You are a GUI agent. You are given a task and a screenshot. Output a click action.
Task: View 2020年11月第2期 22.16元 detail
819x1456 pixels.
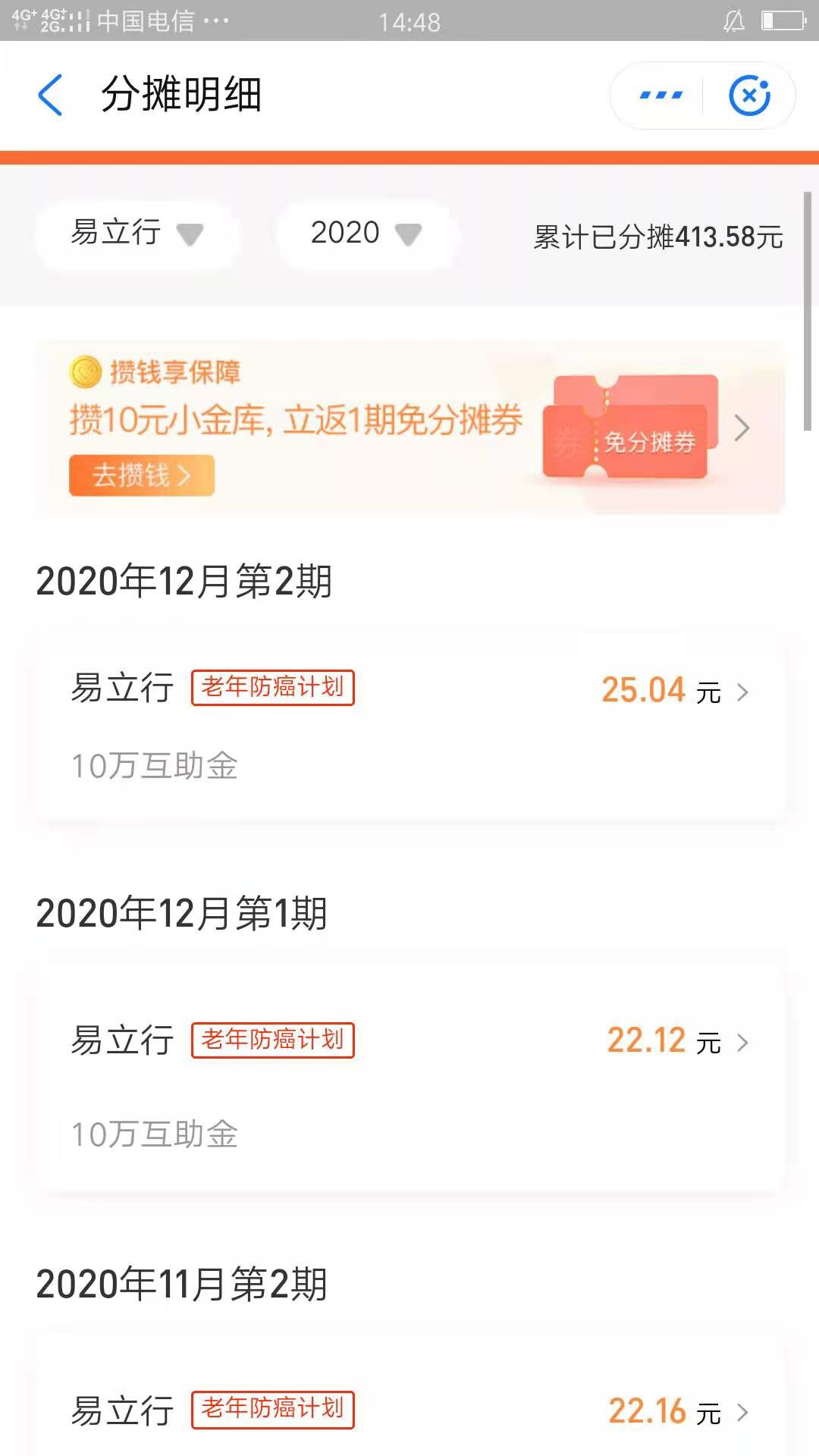coord(675,1412)
